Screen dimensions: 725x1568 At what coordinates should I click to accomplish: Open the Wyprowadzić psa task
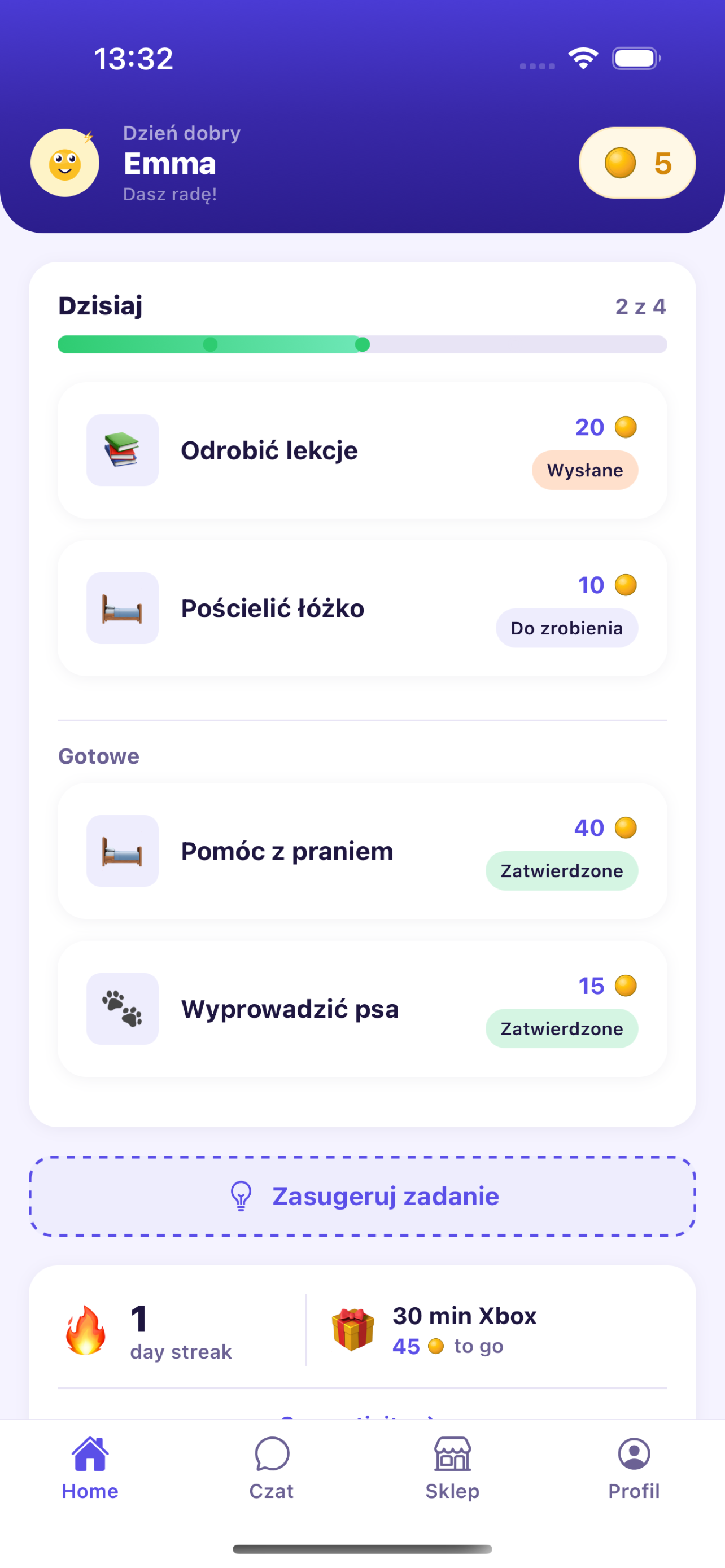pos(361,1009)
